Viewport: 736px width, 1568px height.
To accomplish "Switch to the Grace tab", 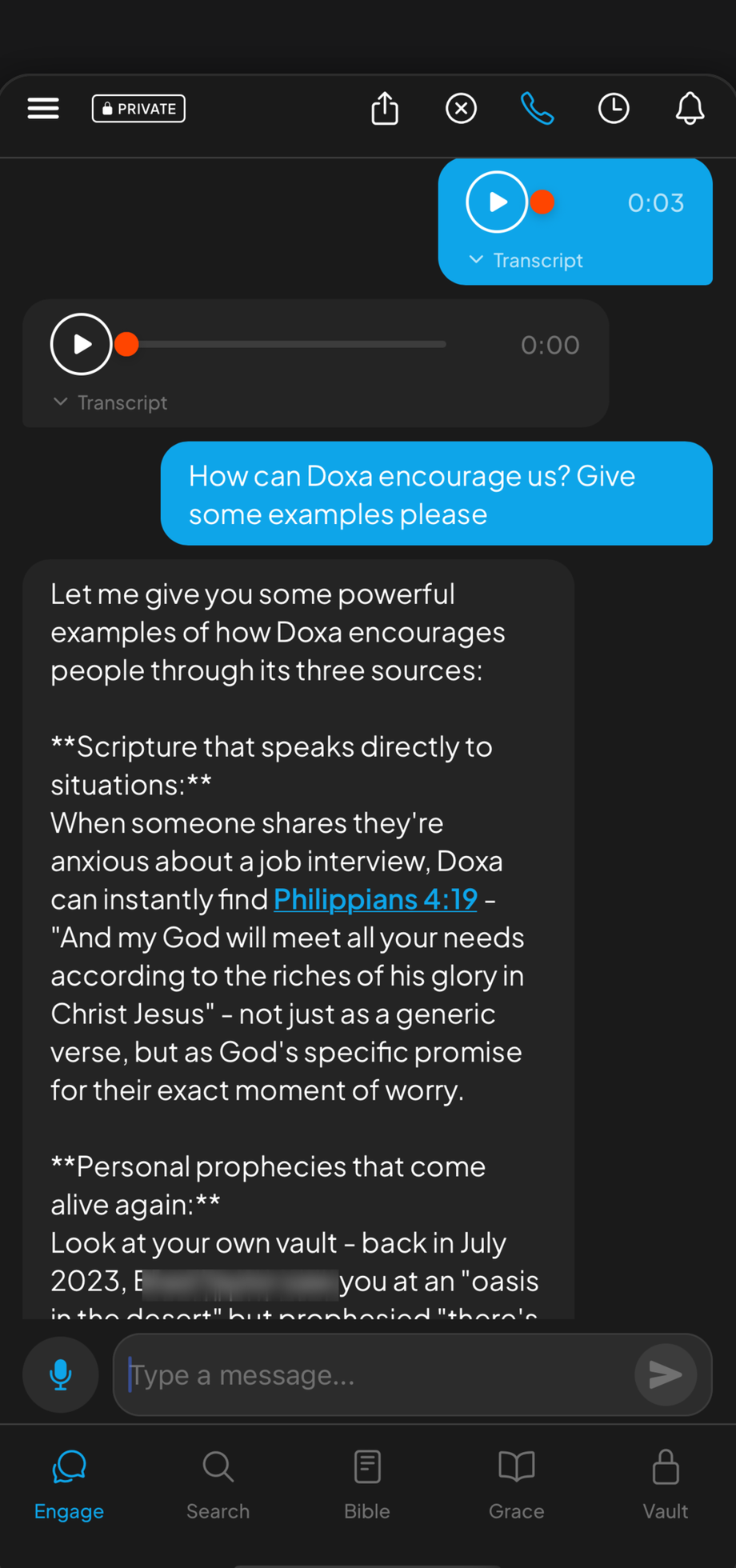I will tap(516, 1484).
